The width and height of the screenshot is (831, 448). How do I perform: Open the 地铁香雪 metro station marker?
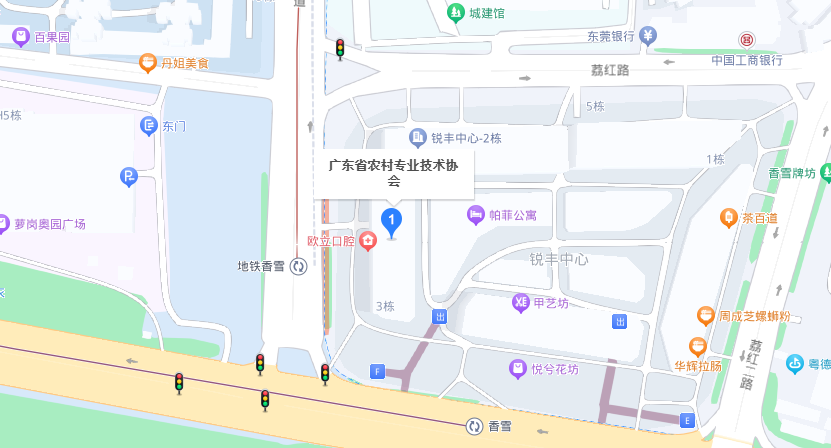click(299, 267)
